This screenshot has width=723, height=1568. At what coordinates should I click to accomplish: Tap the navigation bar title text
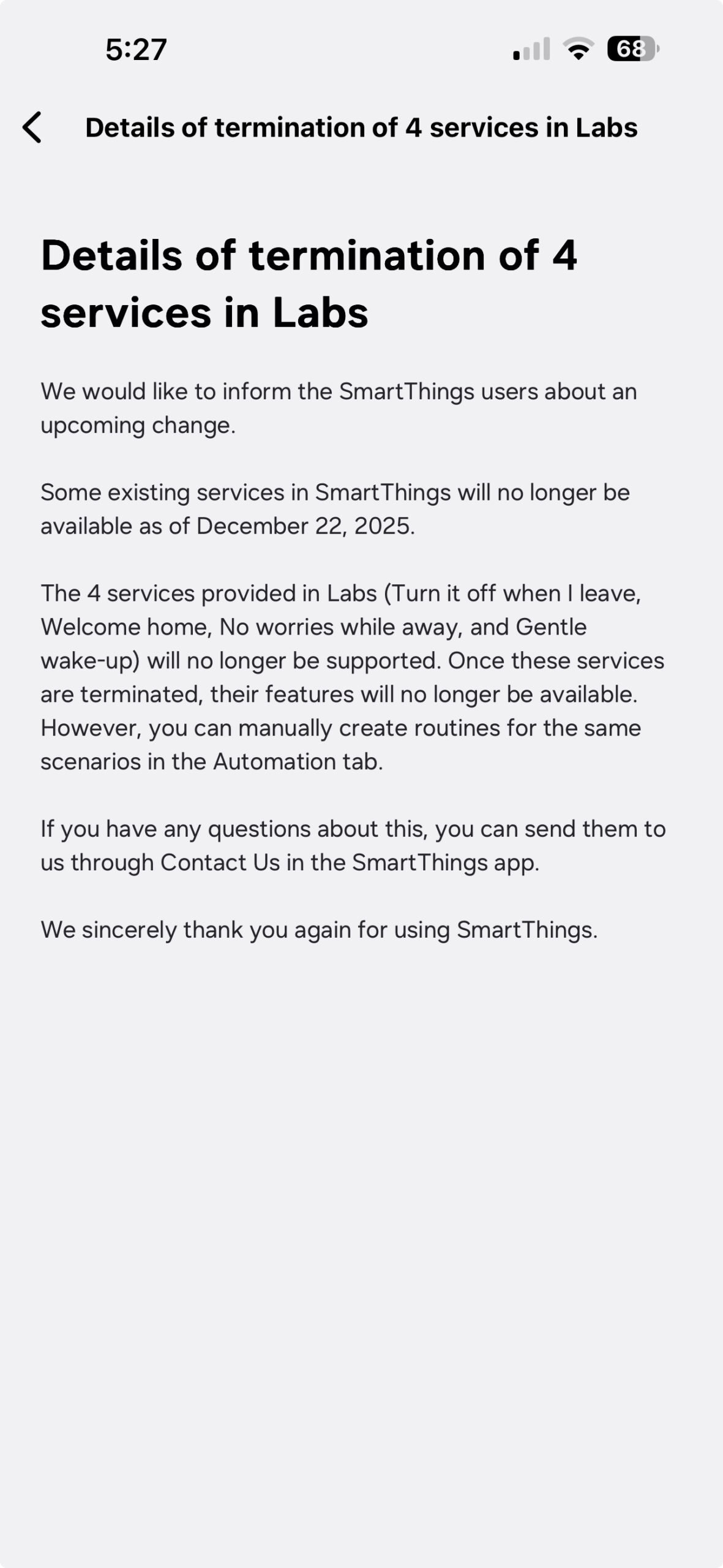coord(361,128)
